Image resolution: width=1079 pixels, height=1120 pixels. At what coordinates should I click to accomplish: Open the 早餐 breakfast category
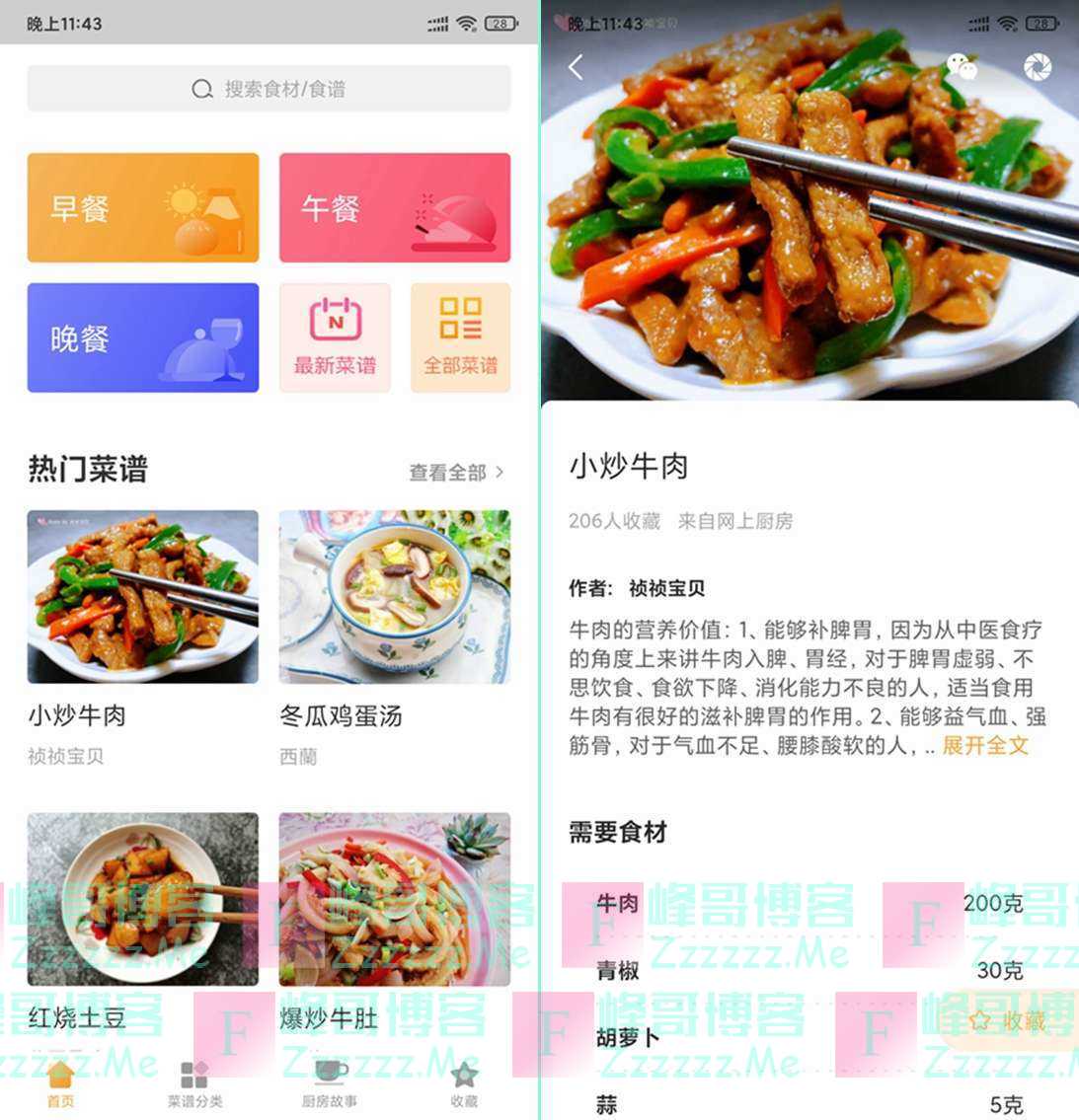143,207
